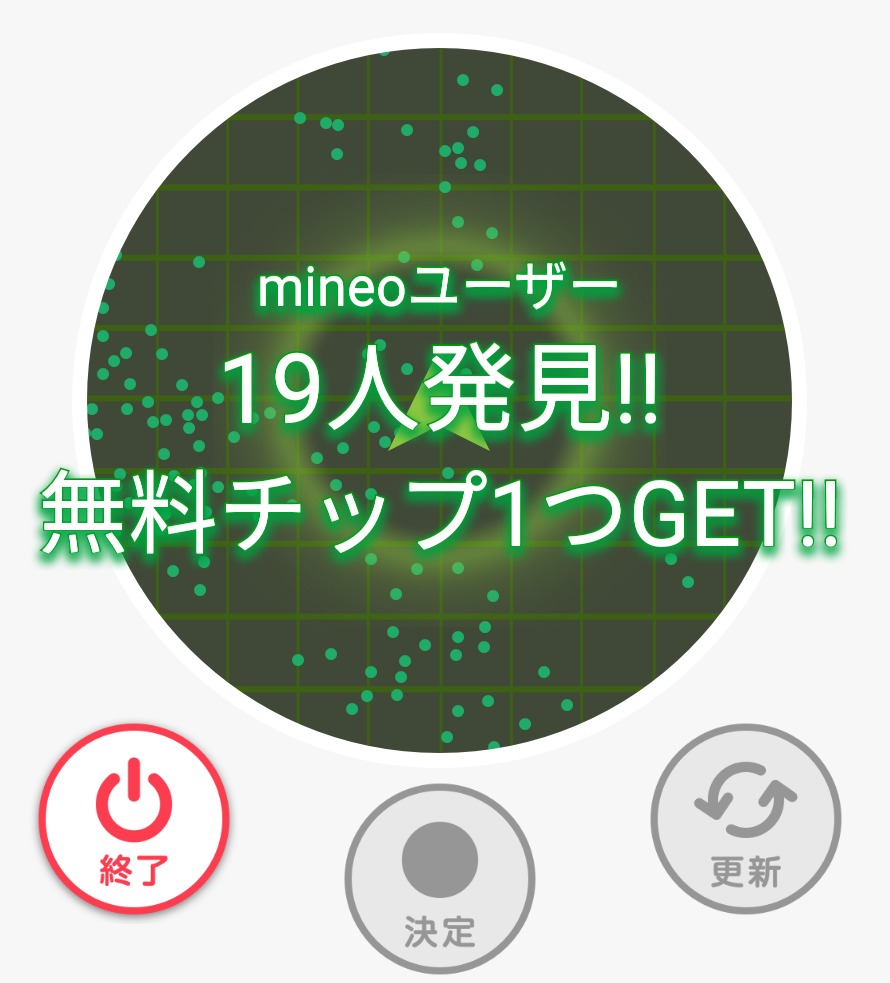
Task: Select the 決定 confirm button
Action: click(x=439, y=879)
